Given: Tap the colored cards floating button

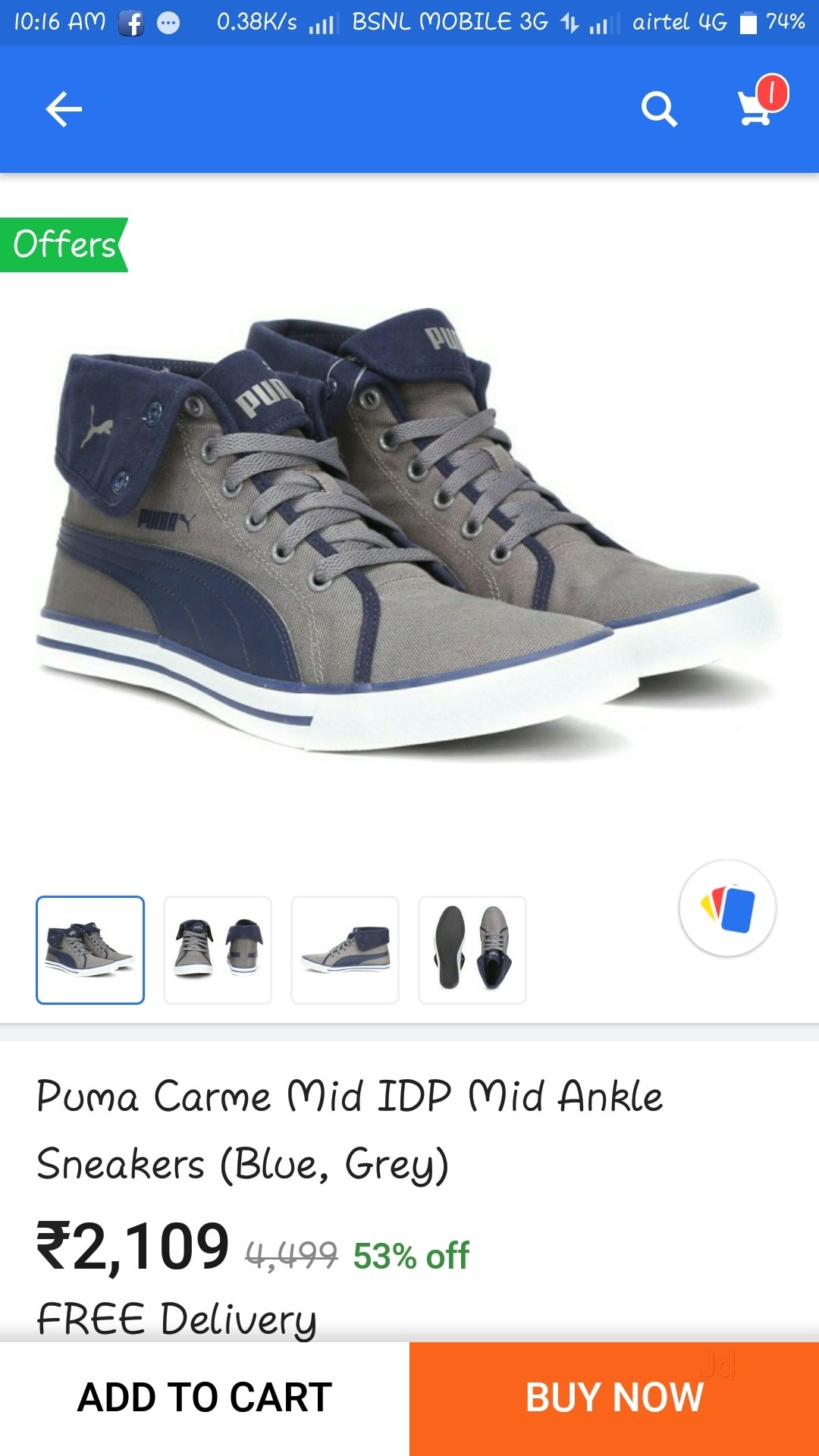Looking at the screenshot, I should [x=727, y=908].
